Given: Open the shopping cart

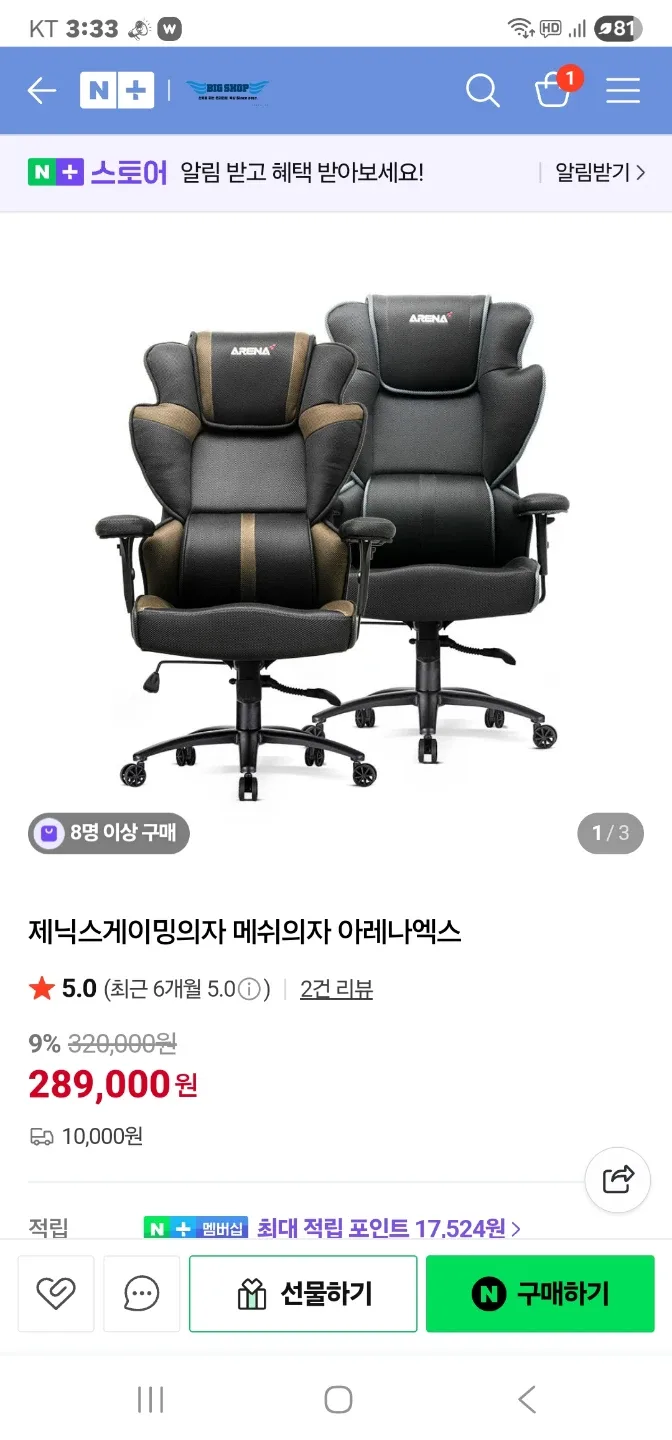Looking at the screenshot, I should pos(553,90).
